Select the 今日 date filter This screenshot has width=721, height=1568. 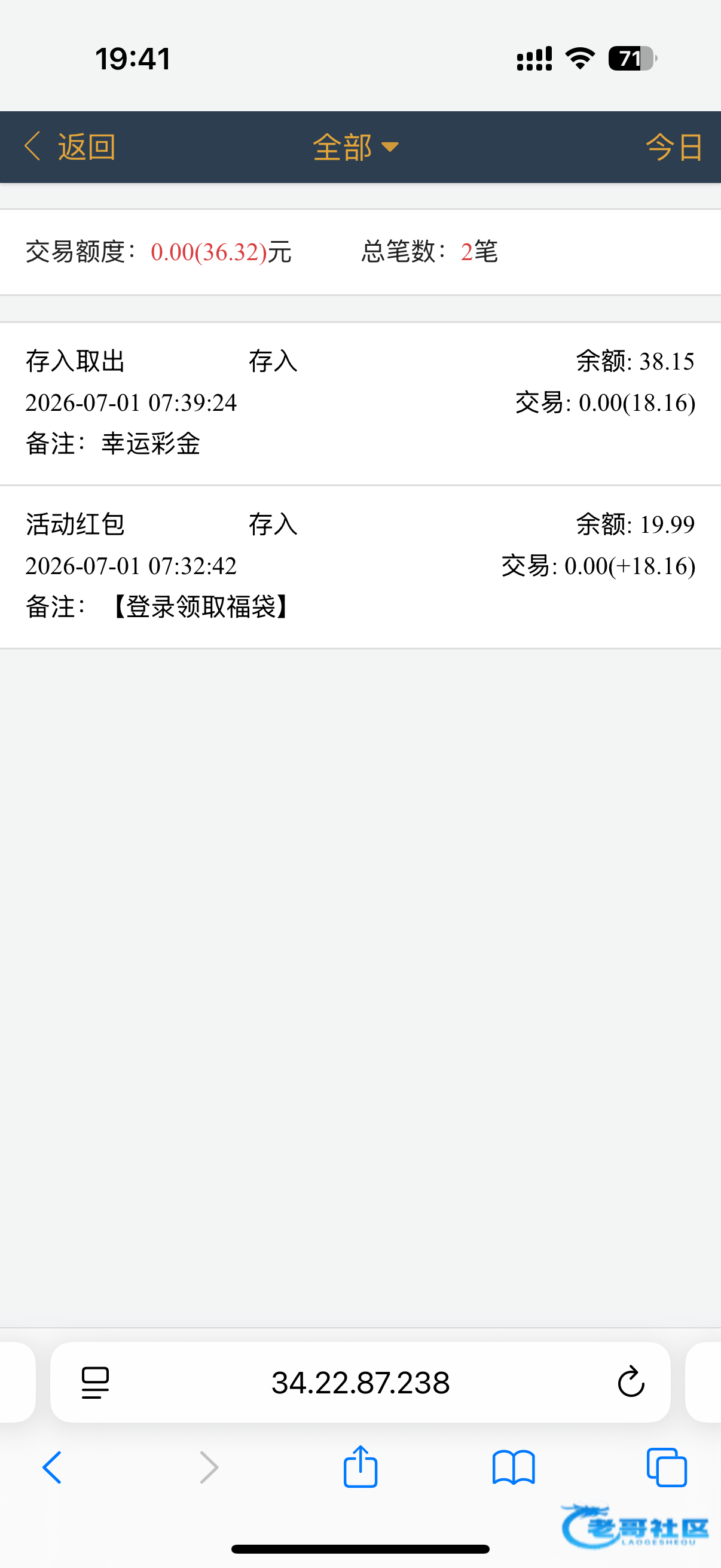[x=674, y=147]
